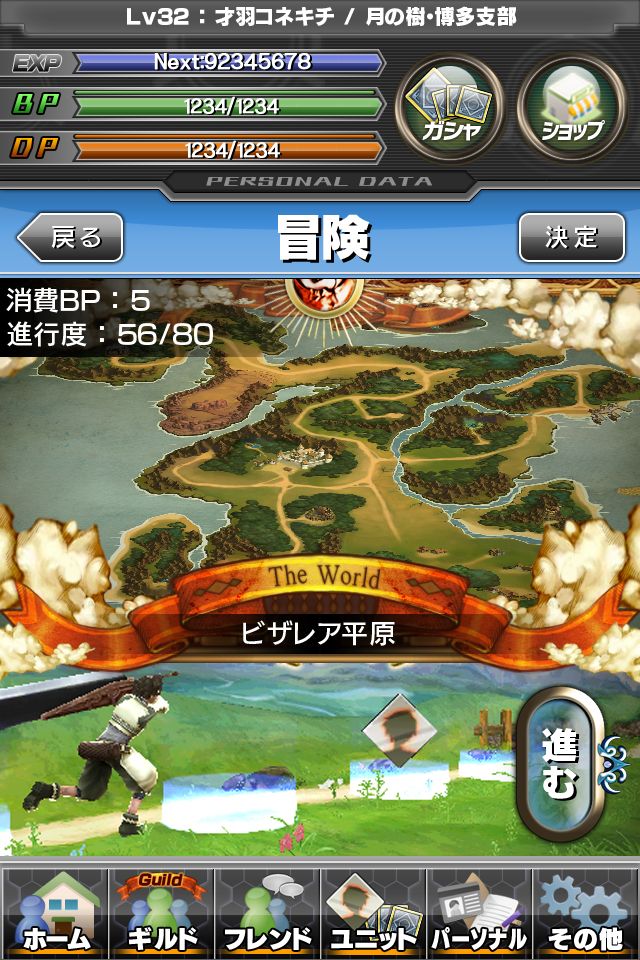Open the ショップ shop button
This screenshot has width=640, height=960.
pyautogui.click(x=572, y=106)
